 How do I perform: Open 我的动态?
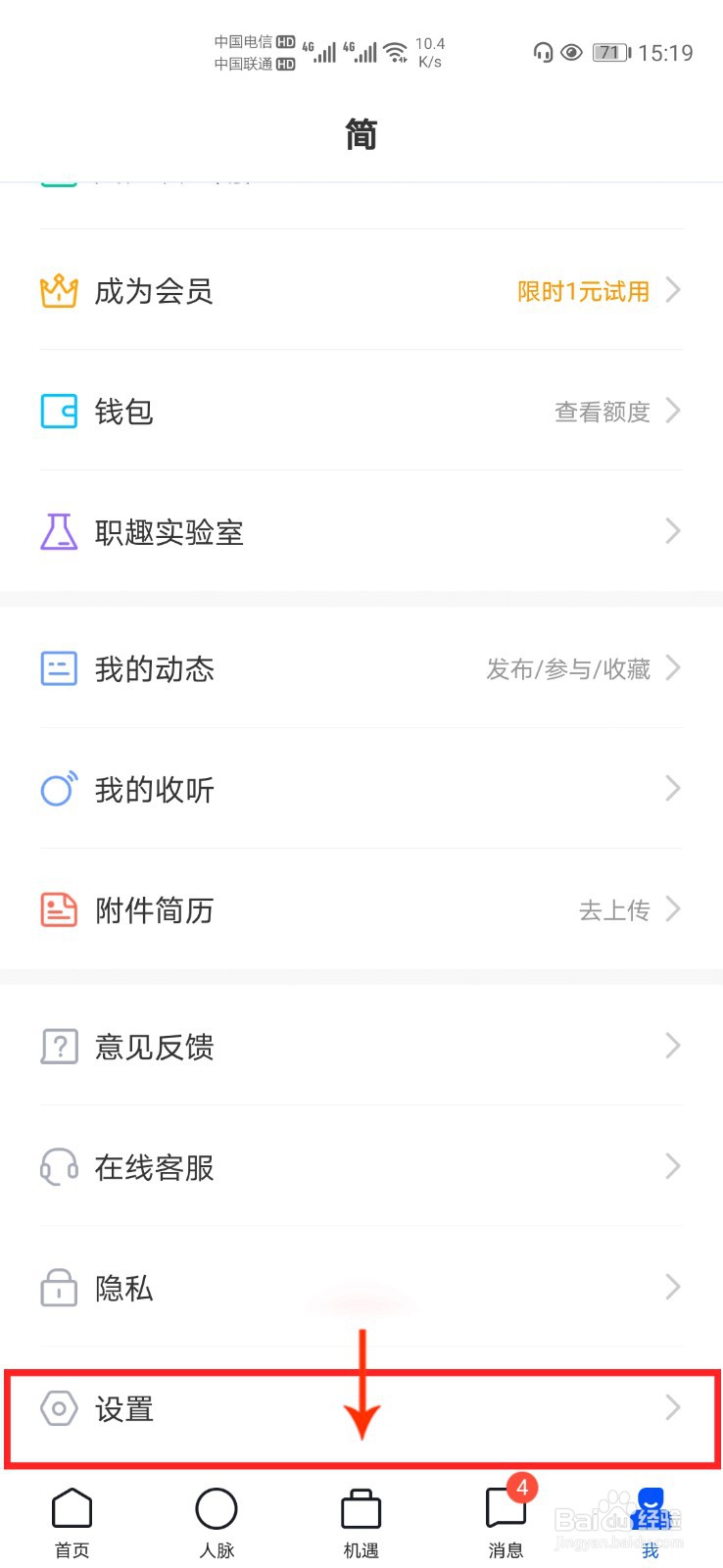point(361,669)
